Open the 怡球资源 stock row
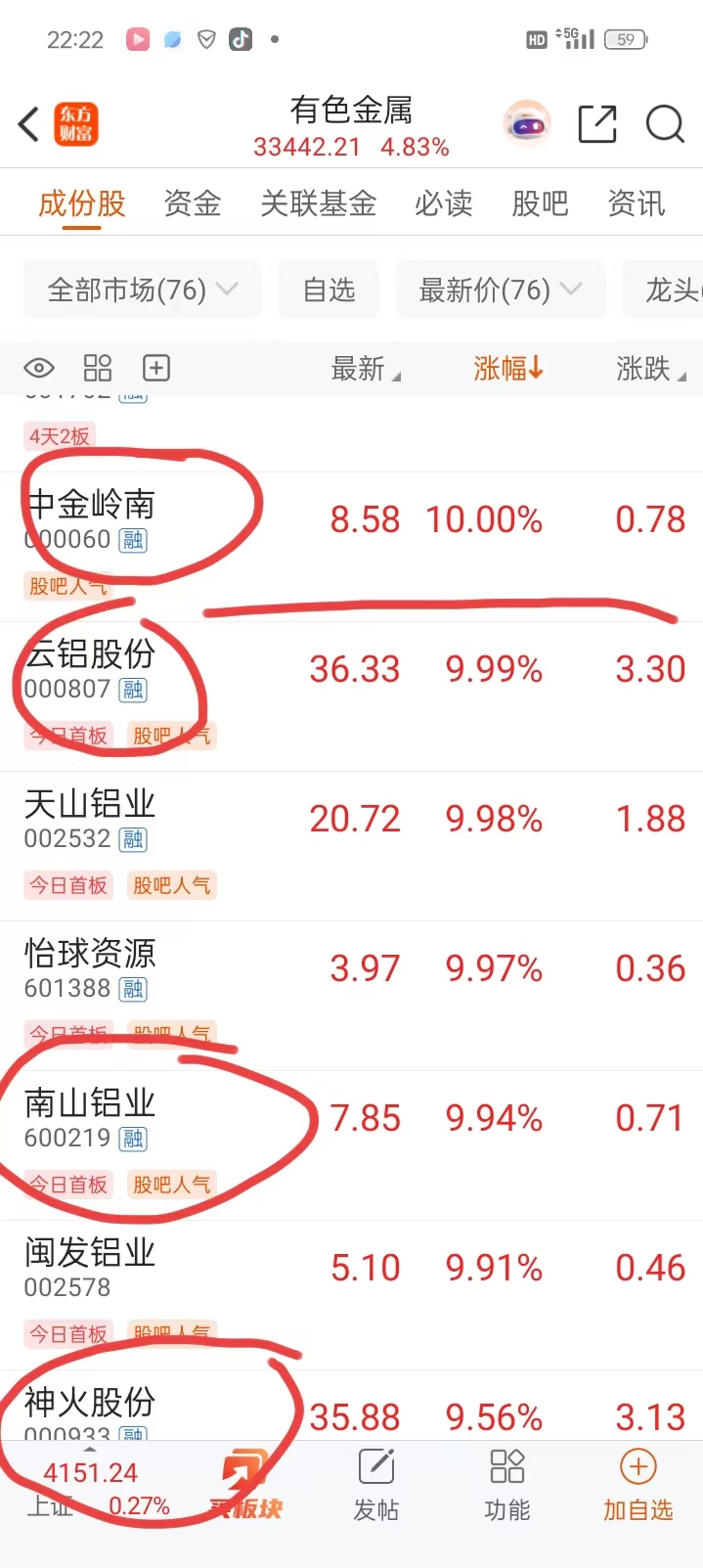This screenshot has height=1568, width=703. (x=351, y=969)
